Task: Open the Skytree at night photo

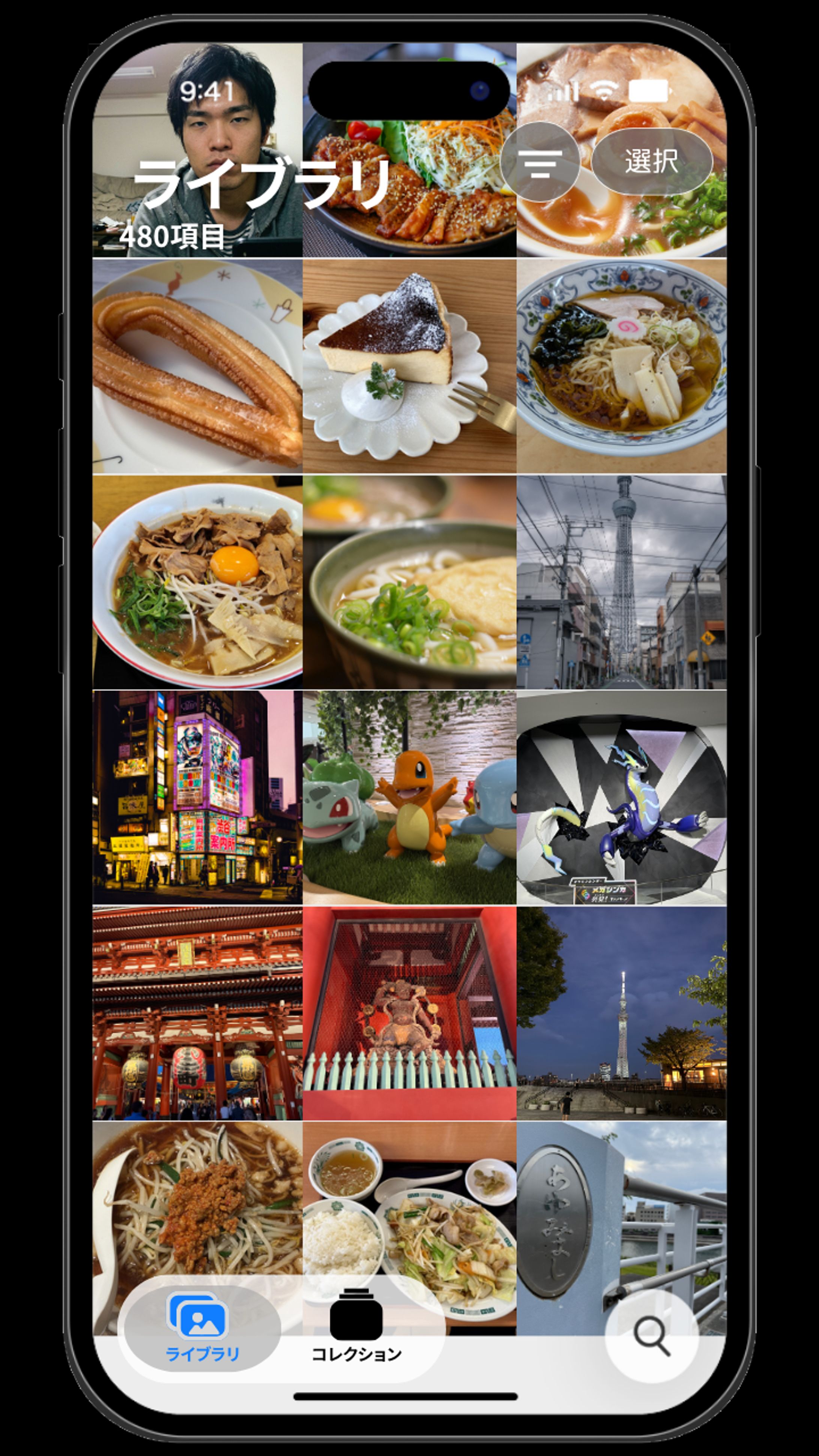Action: click(621, 1014)
